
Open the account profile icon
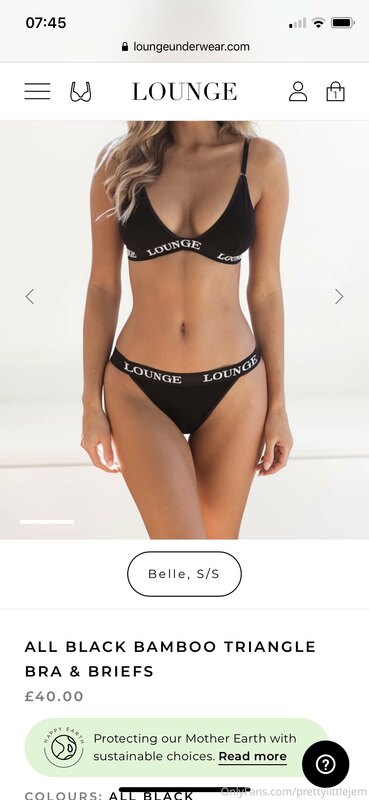(298, 91)
